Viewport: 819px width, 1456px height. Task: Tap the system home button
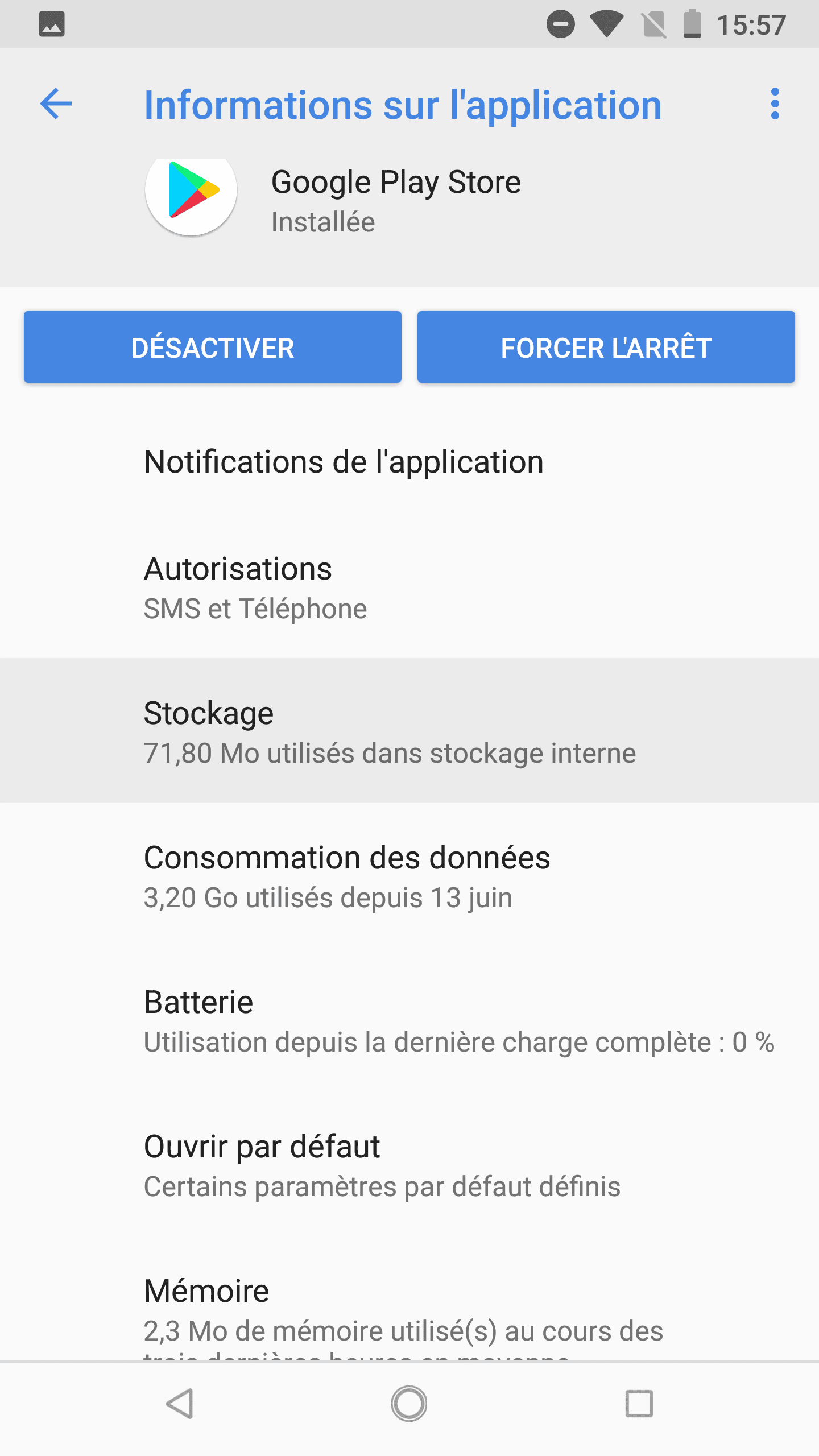coord(409,1404)
